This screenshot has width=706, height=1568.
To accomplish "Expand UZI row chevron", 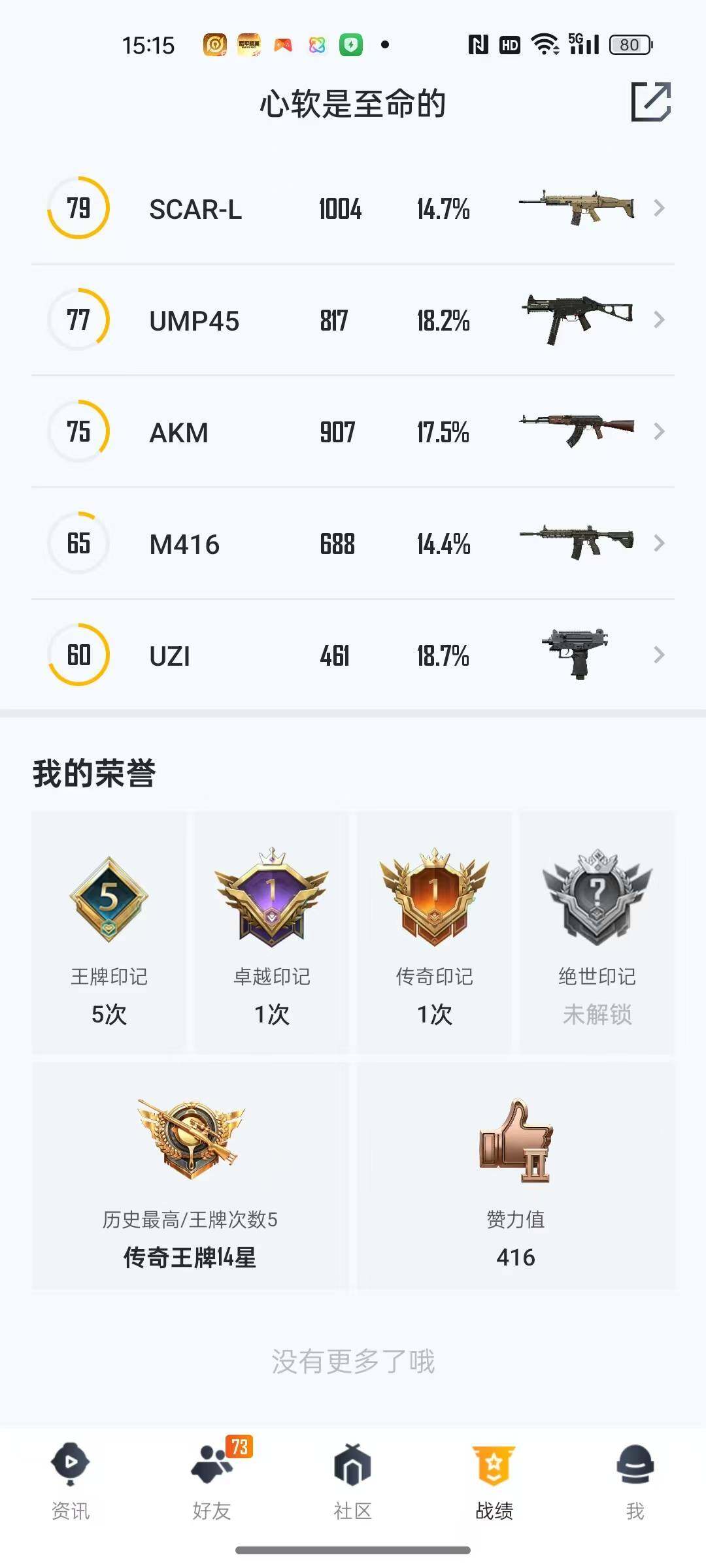I will (659, 655).
